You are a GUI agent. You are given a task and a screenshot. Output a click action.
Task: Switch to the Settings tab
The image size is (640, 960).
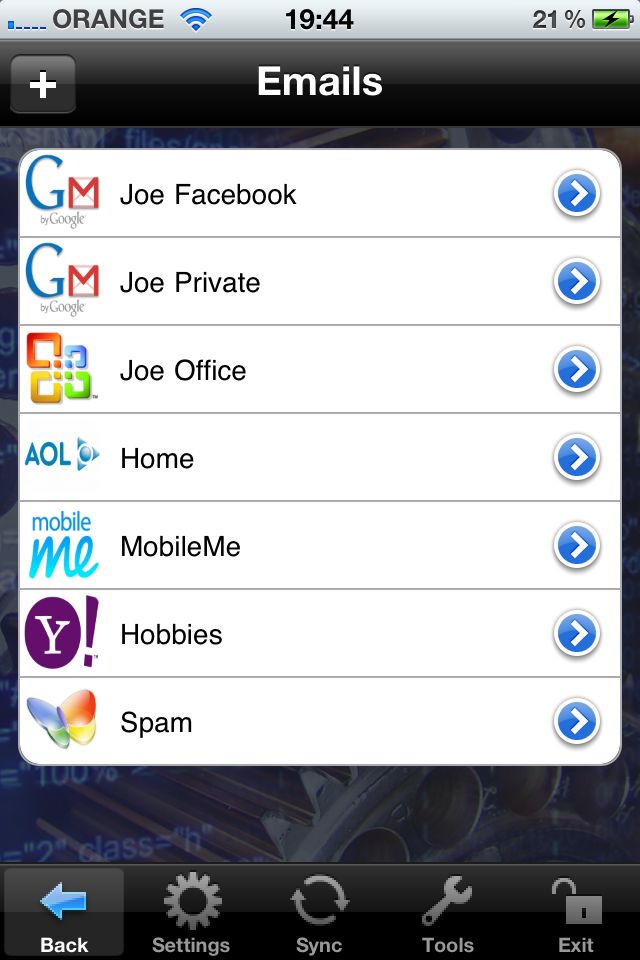click(x=191, y=912)
